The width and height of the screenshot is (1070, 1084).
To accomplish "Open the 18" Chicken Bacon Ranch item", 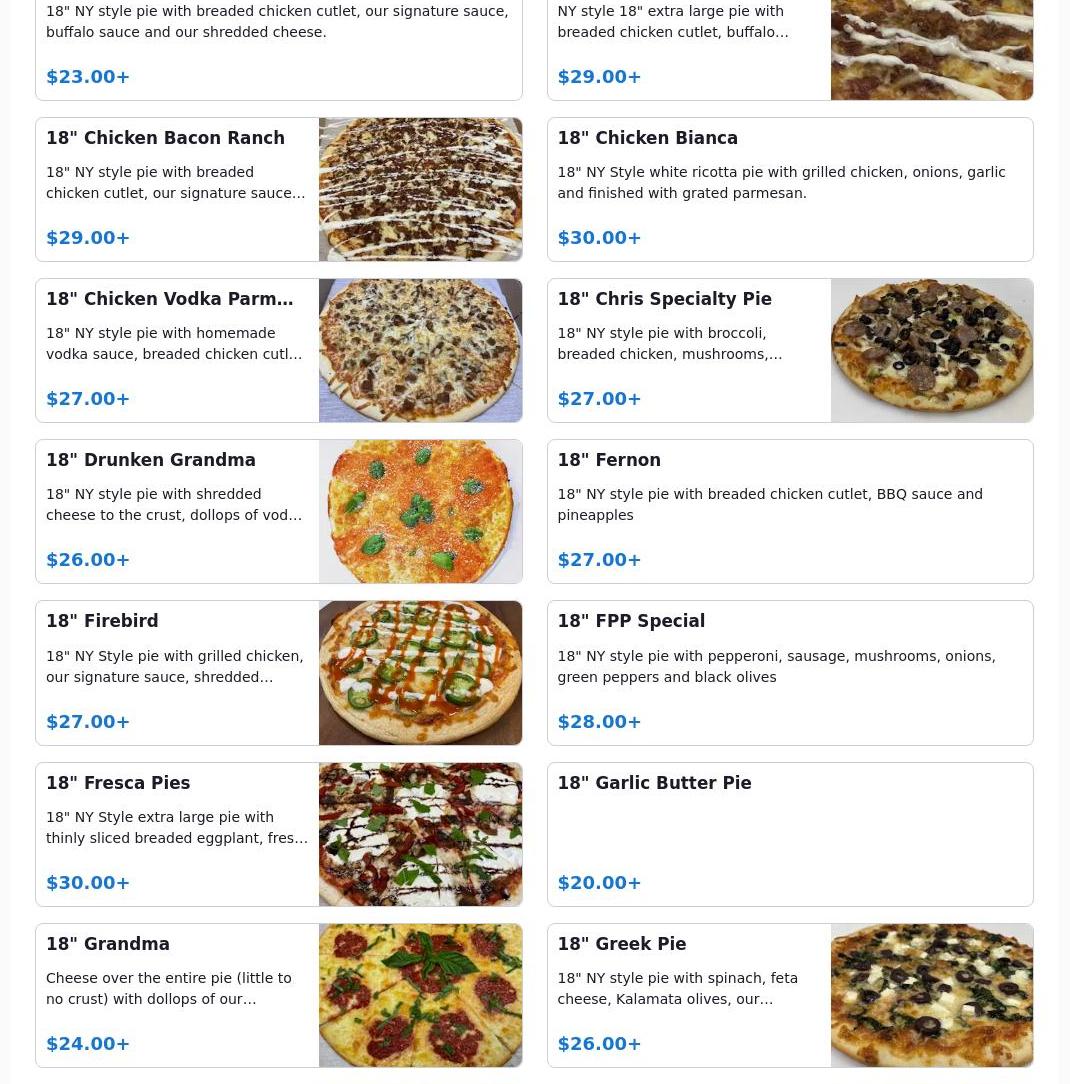I will point(165,138).
